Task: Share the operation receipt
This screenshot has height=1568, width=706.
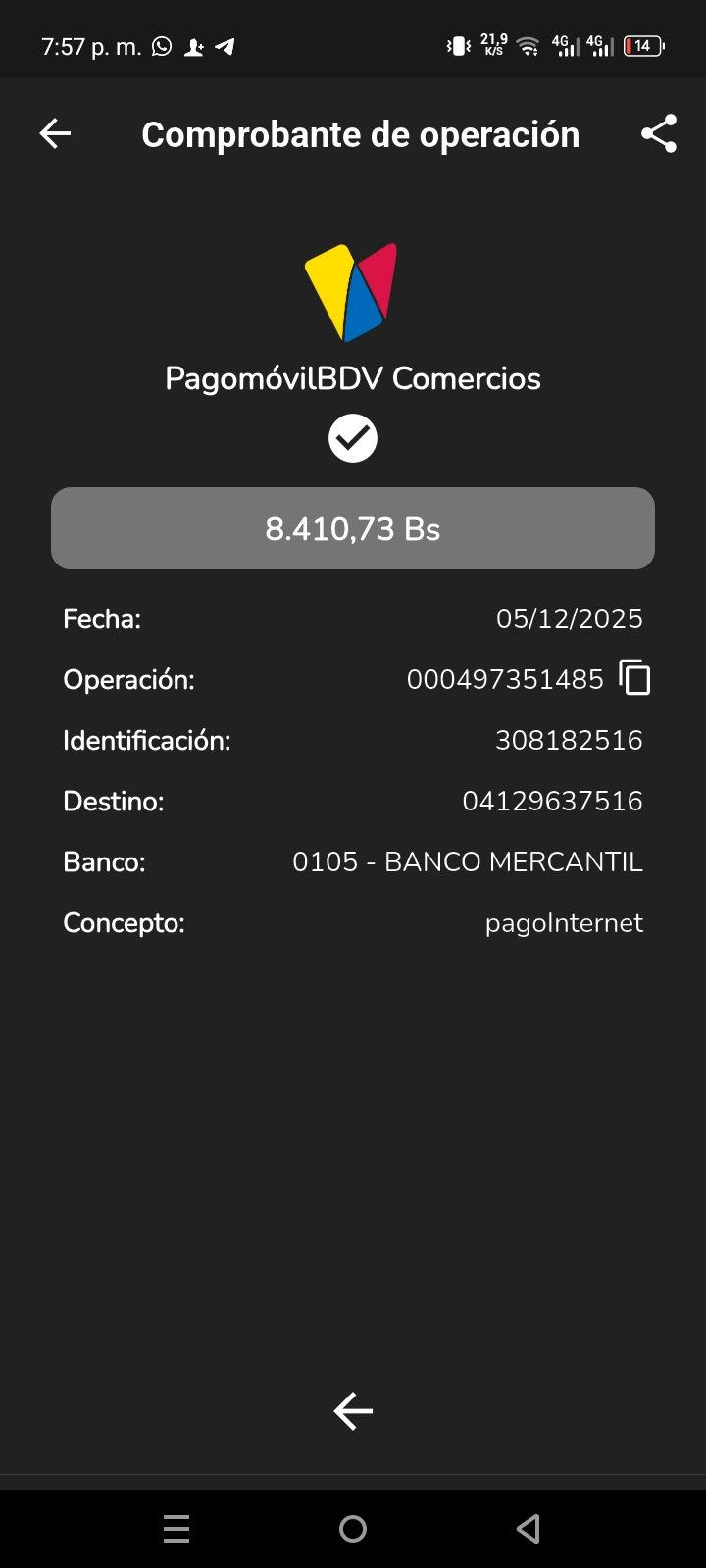Action: click(659, 133)
